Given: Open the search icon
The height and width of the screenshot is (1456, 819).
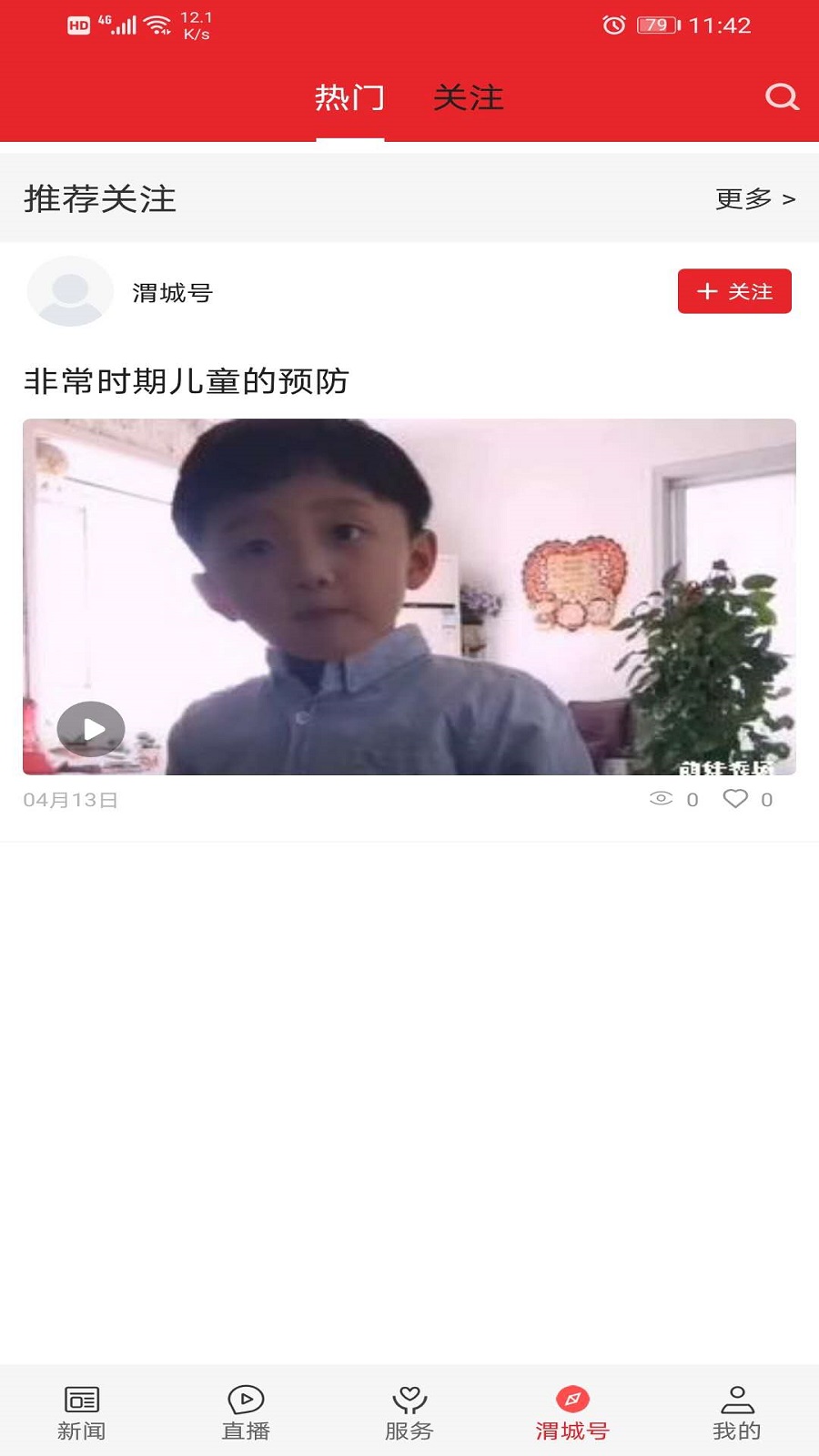Looking at the screenshot, I should (x=781, y=96).
